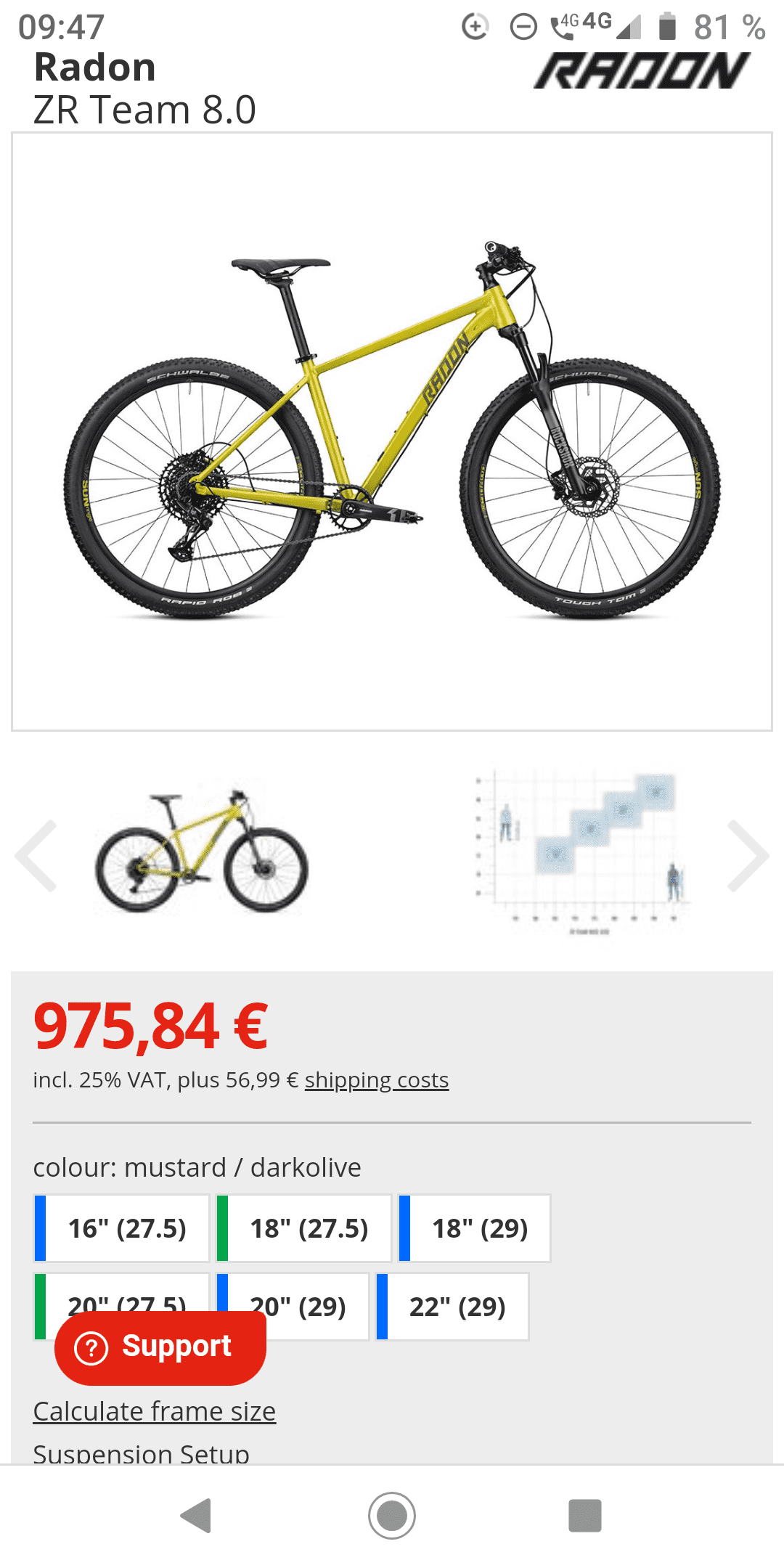The image size is (784, 1568).
Task: Choose frame size 16" (27.5)
Action: [x=122, y=1228]
